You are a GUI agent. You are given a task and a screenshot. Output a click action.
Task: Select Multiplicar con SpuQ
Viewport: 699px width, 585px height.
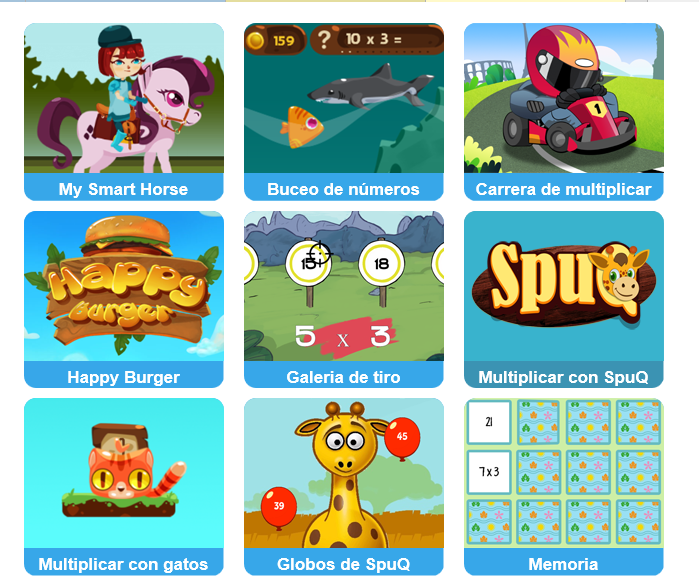coord(563,298)
